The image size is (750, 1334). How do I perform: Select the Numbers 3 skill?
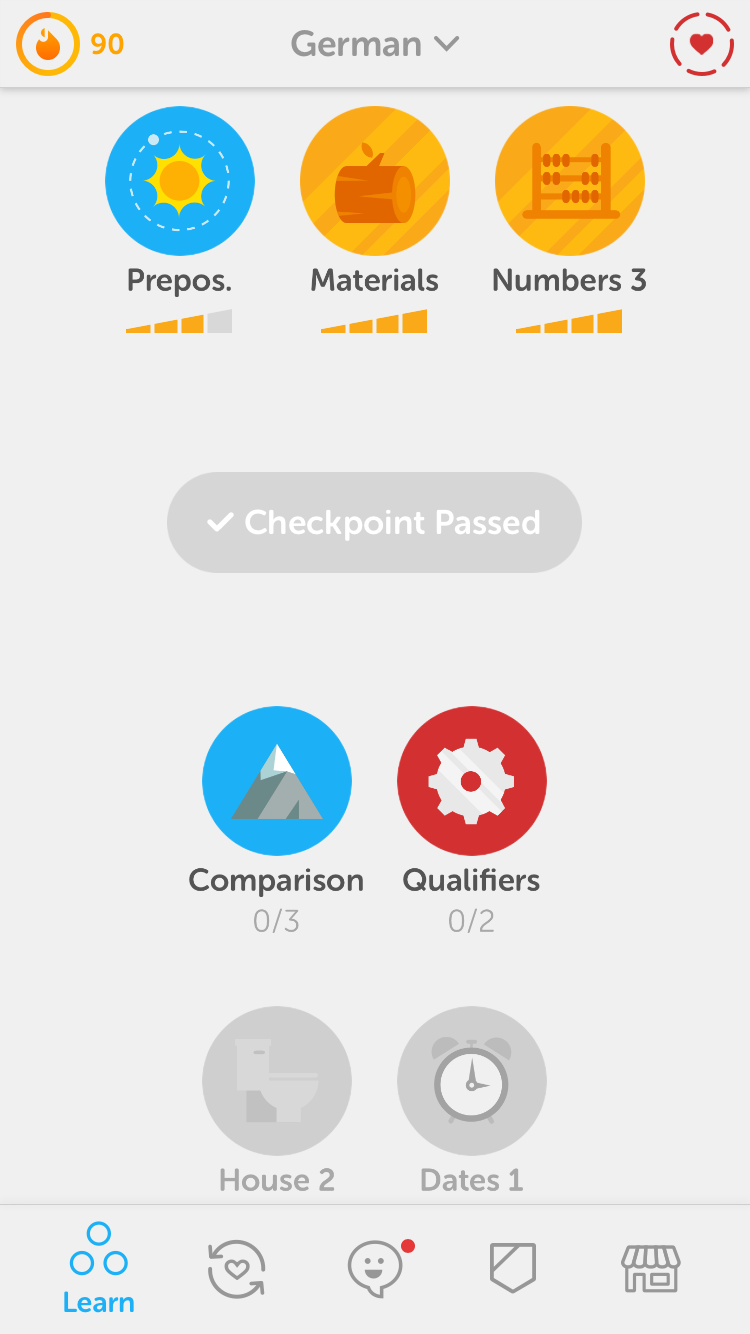[570, 181]
